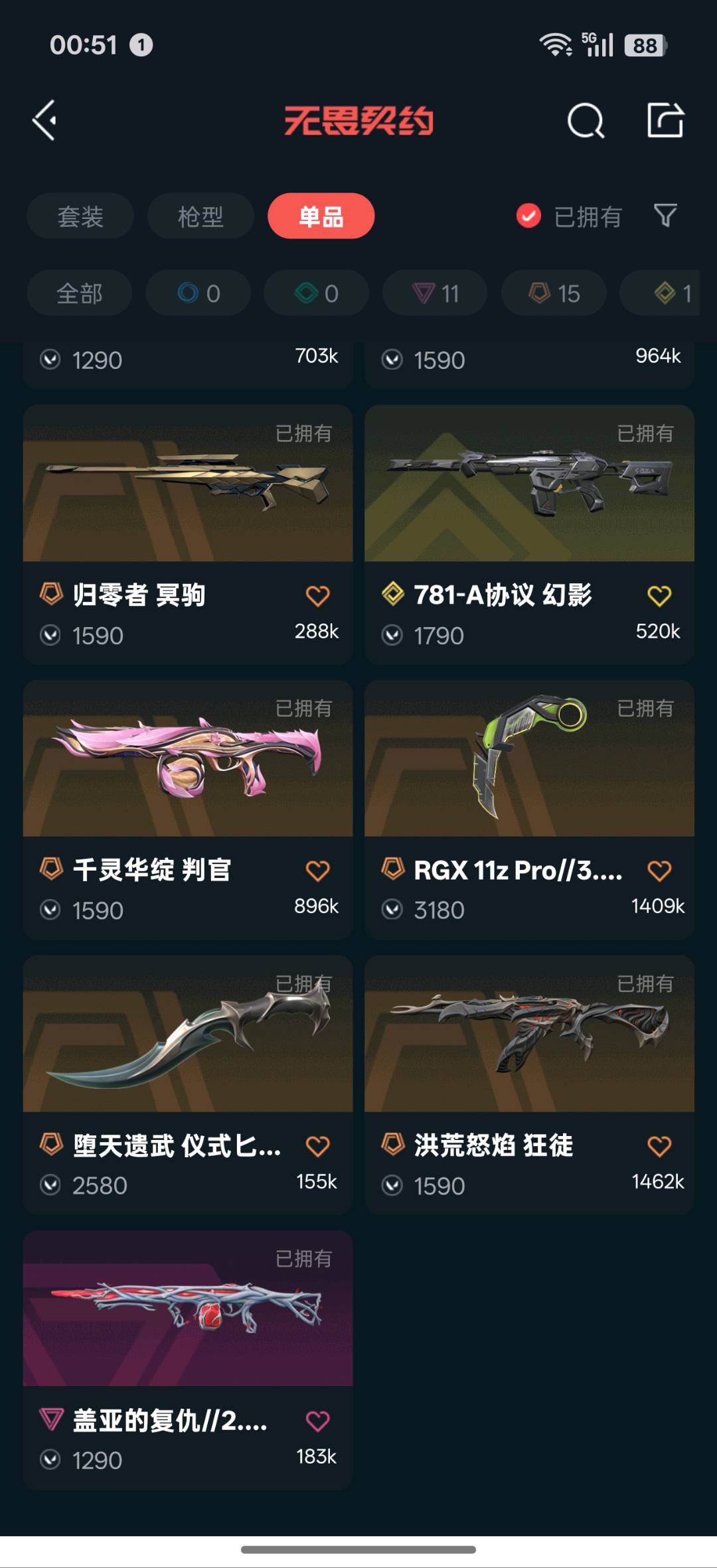
Task: Favorite the 千灵华绽 判官 skin
Action: 317,871
